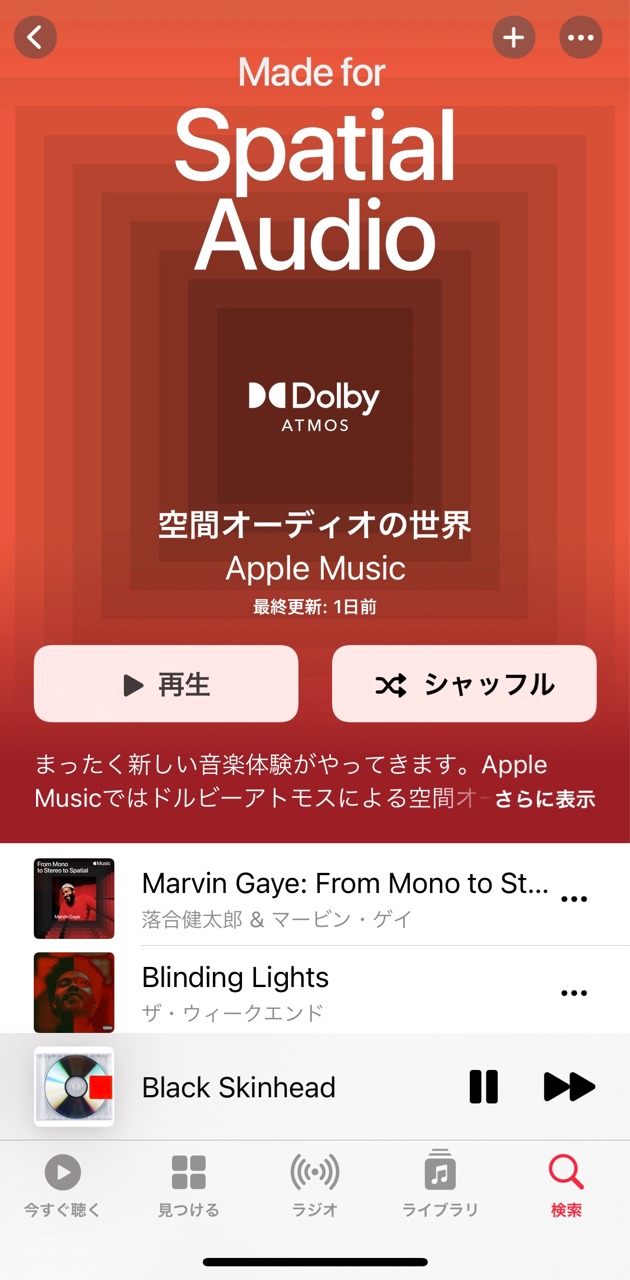The width and height of the screenshot is (630, 1280).
Task: Shuffle the playlist with シャッフル
Action: 464,684
